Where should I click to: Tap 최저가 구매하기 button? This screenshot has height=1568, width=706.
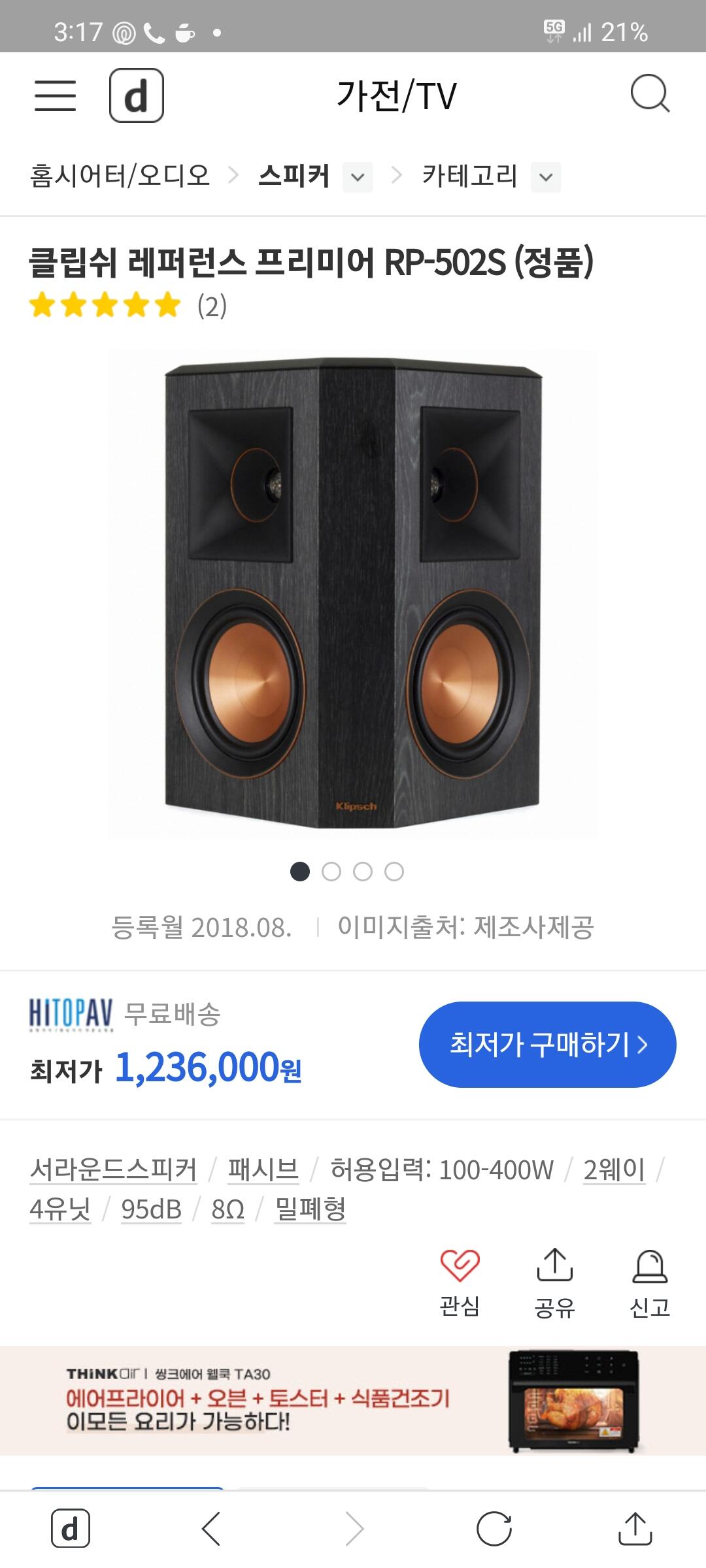click(547, 1044)
